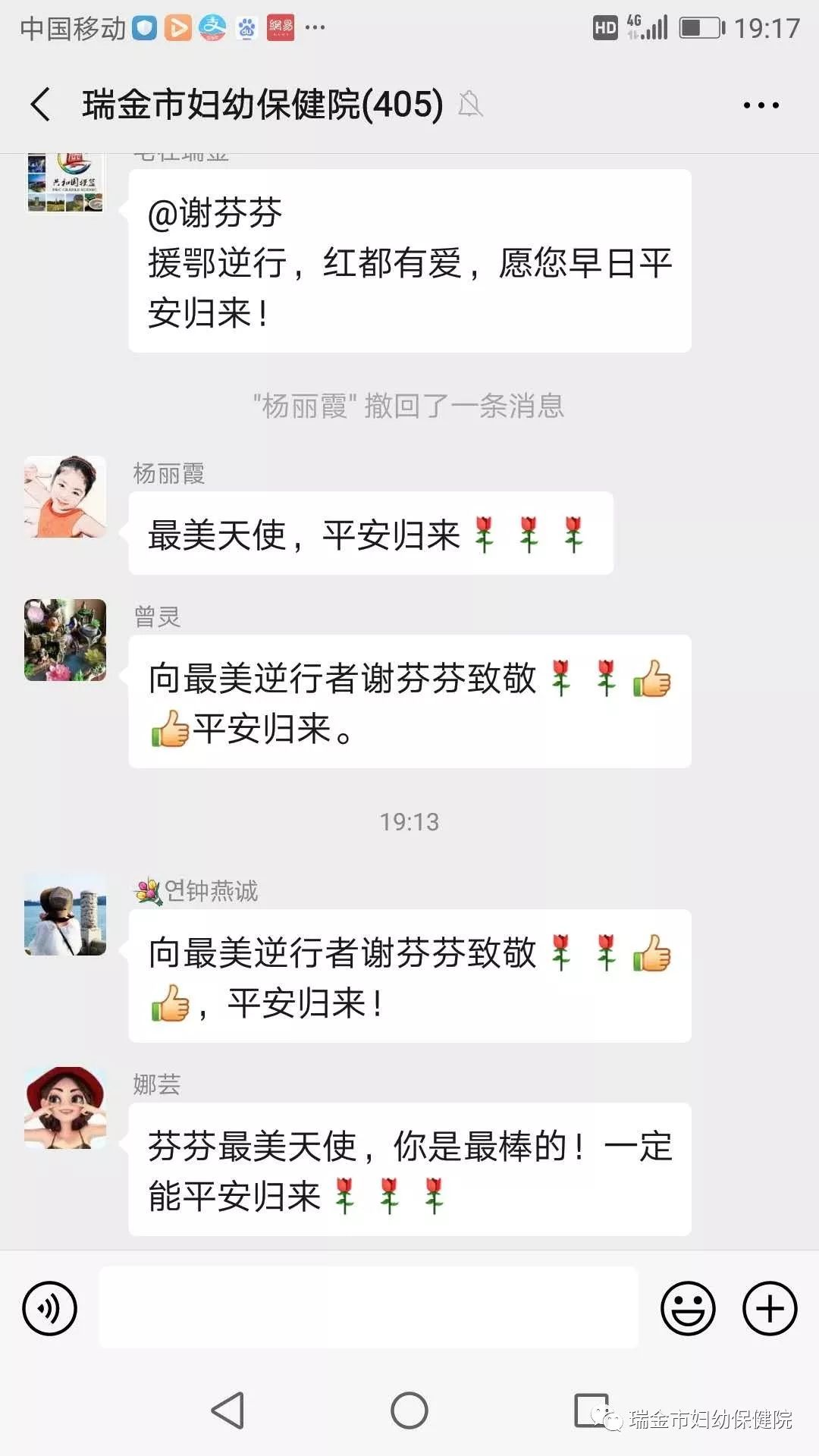Viewport: 819px width, 1456px height.
Task: Open 钟燕诚's avatar profile
Action: coord(65,915)
